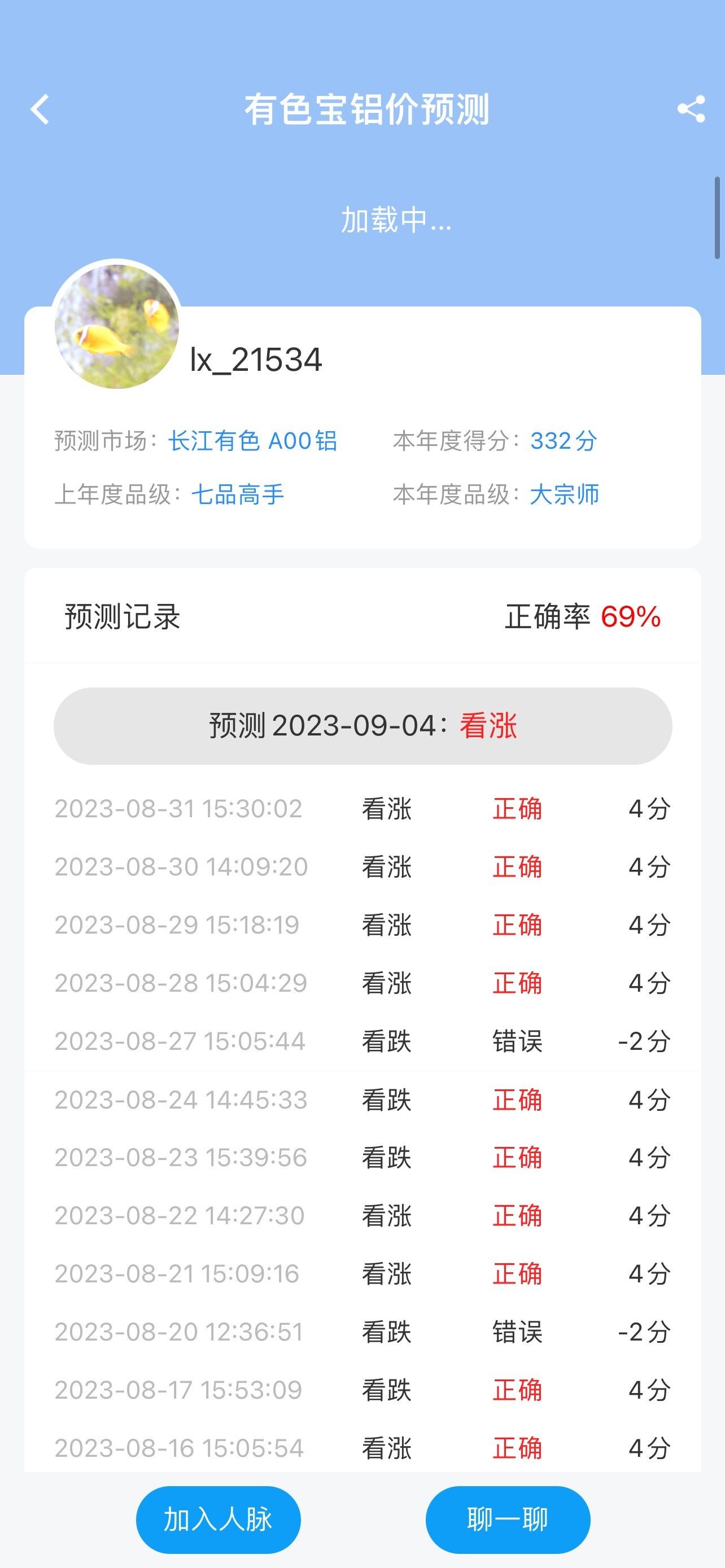Open lx_21534's profile avatar
This screenshot has width=725, height=1568.
(x=117, y=326)
